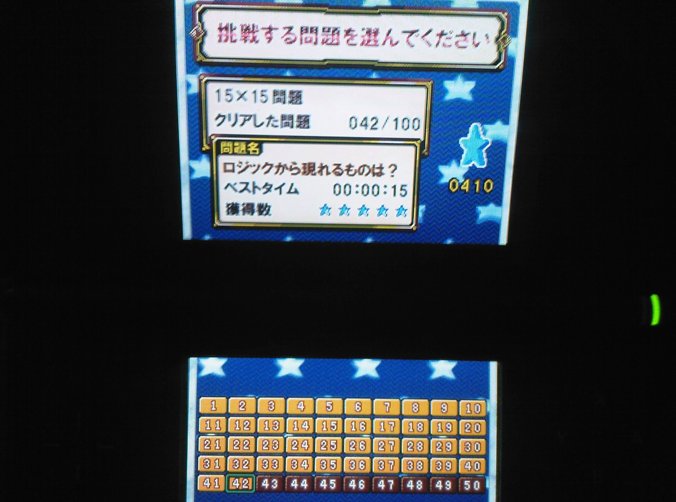
Task: Open puzzle number 27
Action: (386, 445)
